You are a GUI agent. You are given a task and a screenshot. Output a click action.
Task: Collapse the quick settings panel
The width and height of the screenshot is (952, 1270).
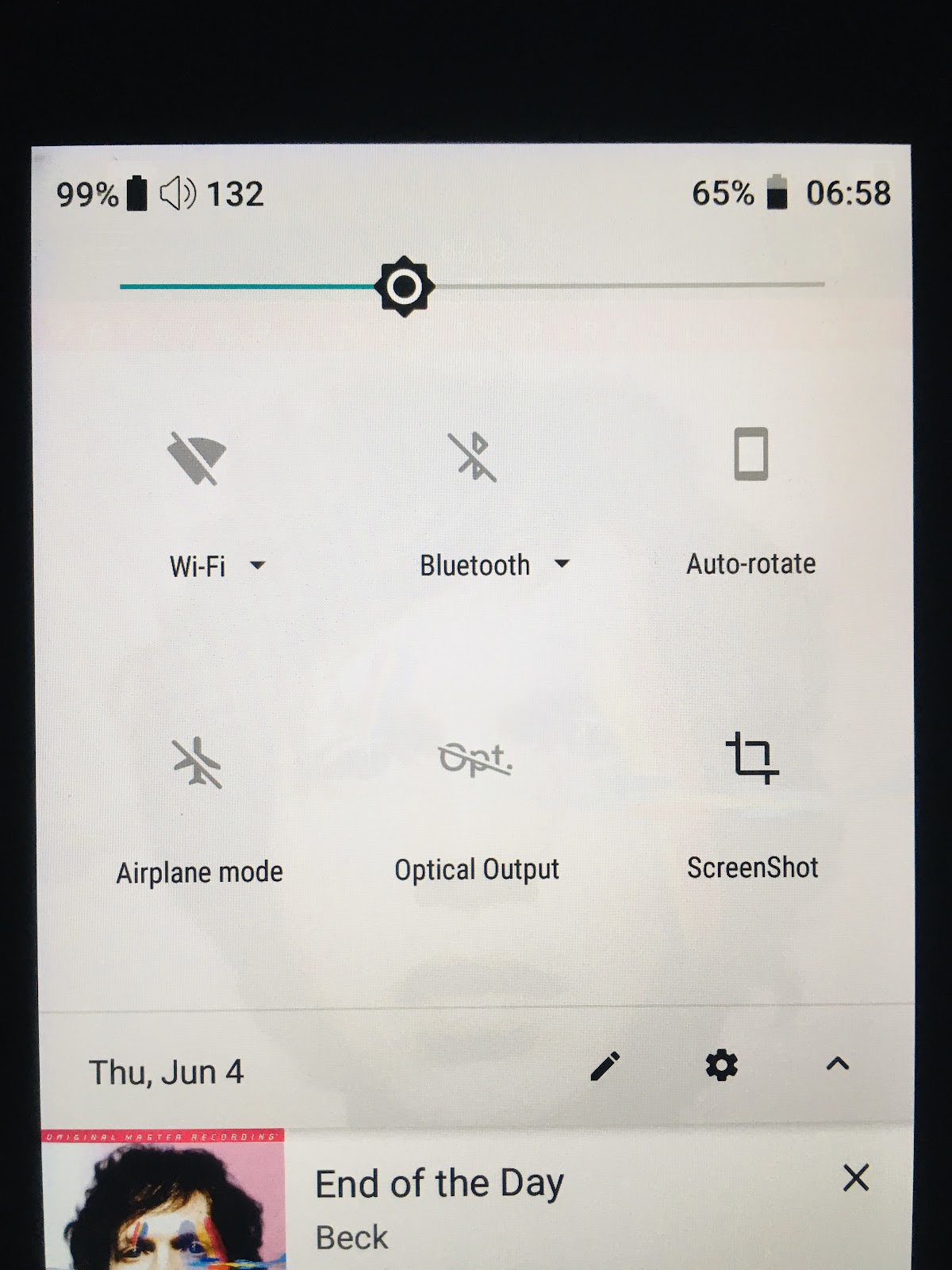(838, 1064)
